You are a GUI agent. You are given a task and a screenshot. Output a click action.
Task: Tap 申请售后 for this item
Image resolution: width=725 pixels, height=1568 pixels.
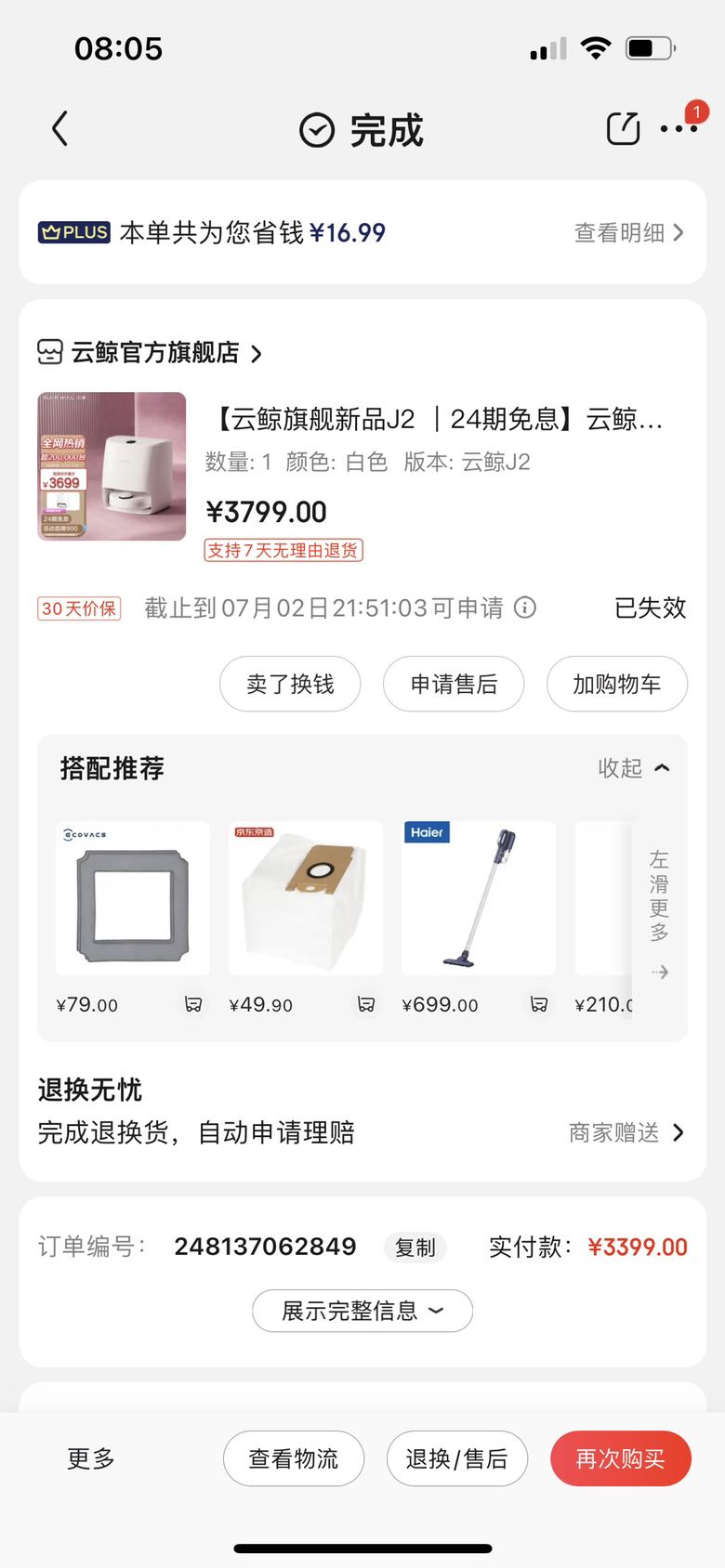(454, 684)
